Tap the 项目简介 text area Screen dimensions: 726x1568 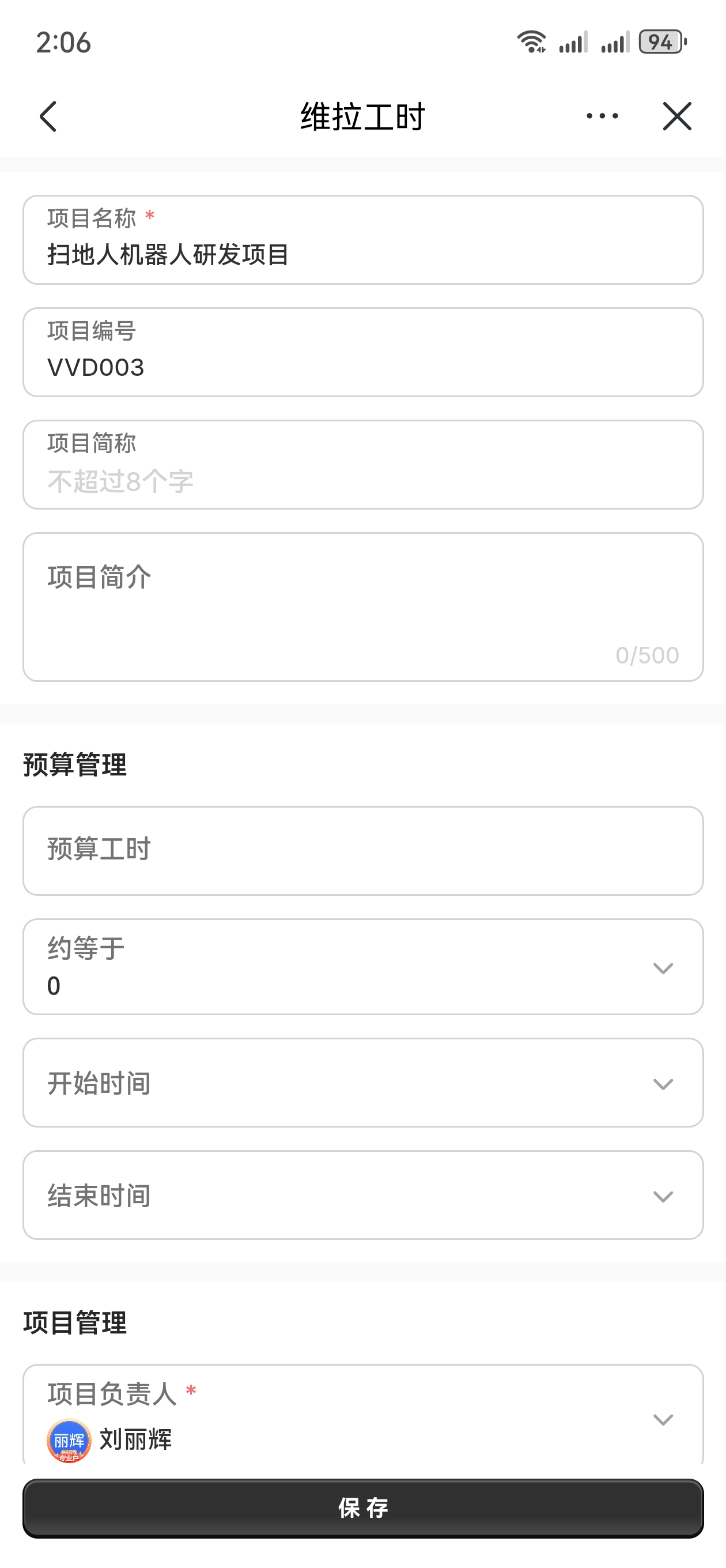[364, 608]
